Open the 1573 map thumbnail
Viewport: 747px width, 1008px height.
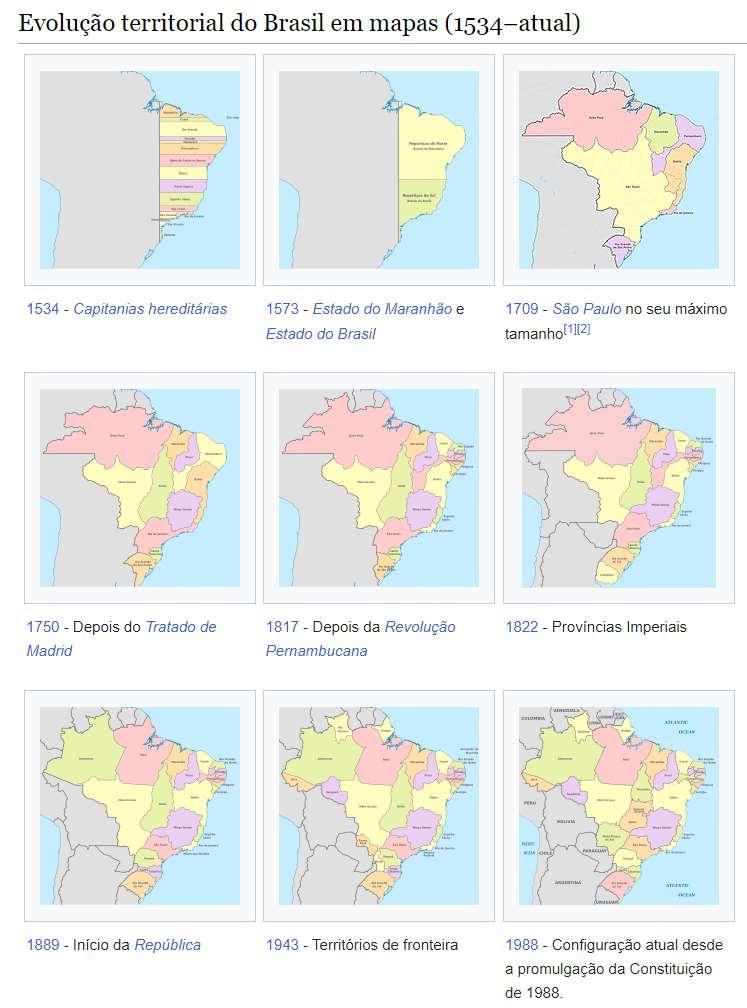(x=379, y=170)
